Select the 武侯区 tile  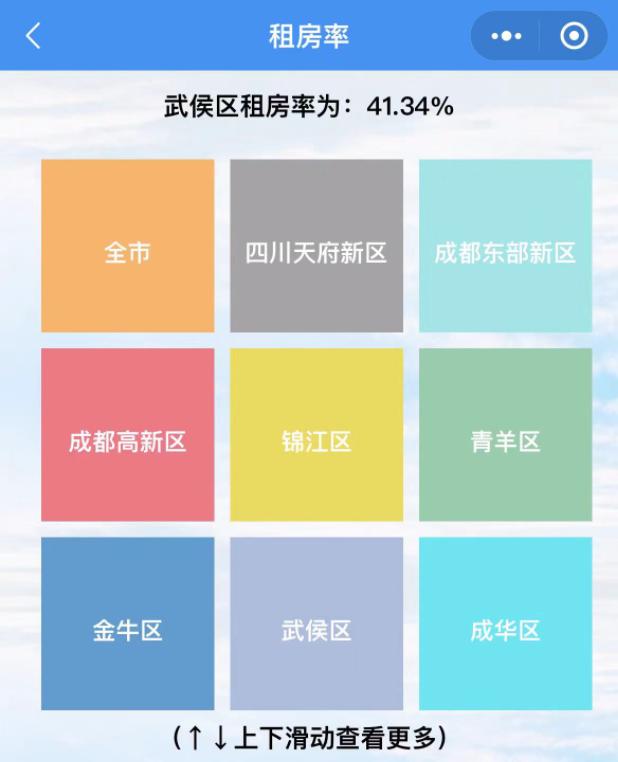pyautogui.click(x=317, y=624)
